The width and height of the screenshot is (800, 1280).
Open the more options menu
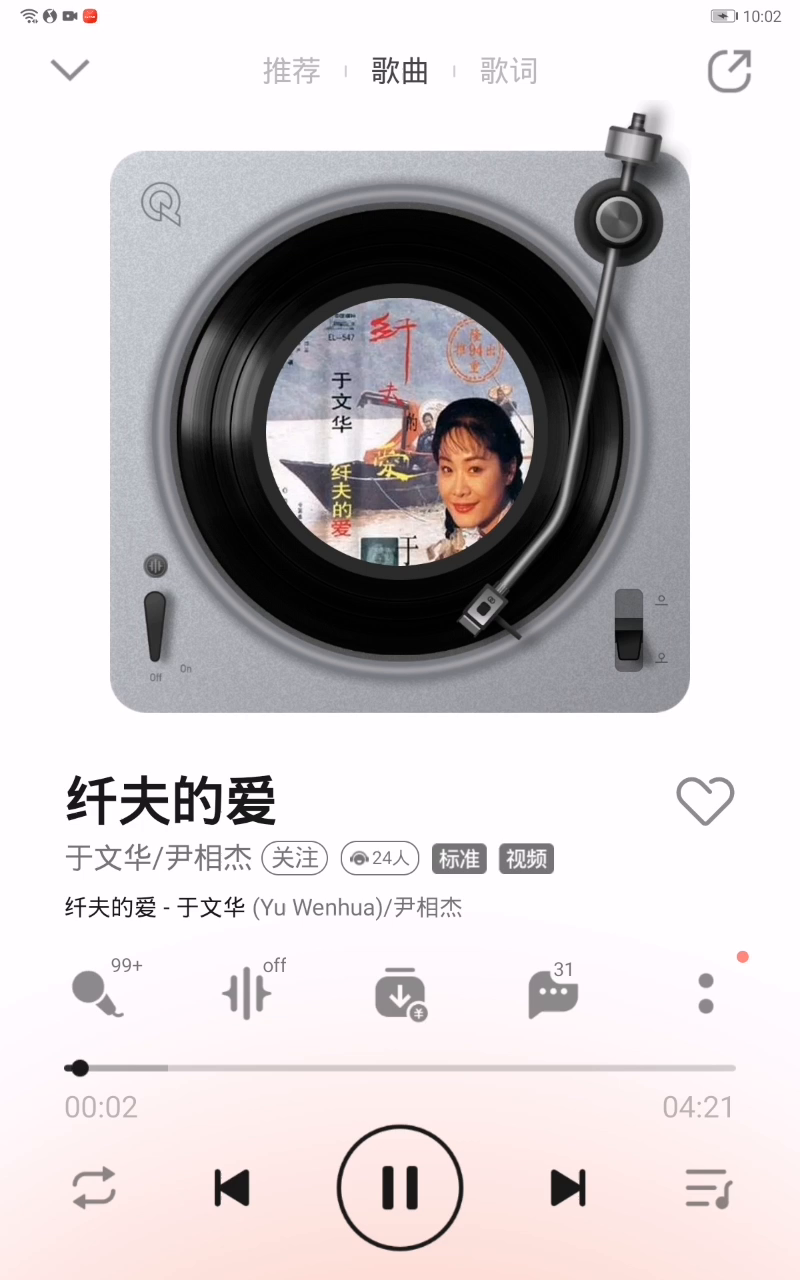point(706,993)
